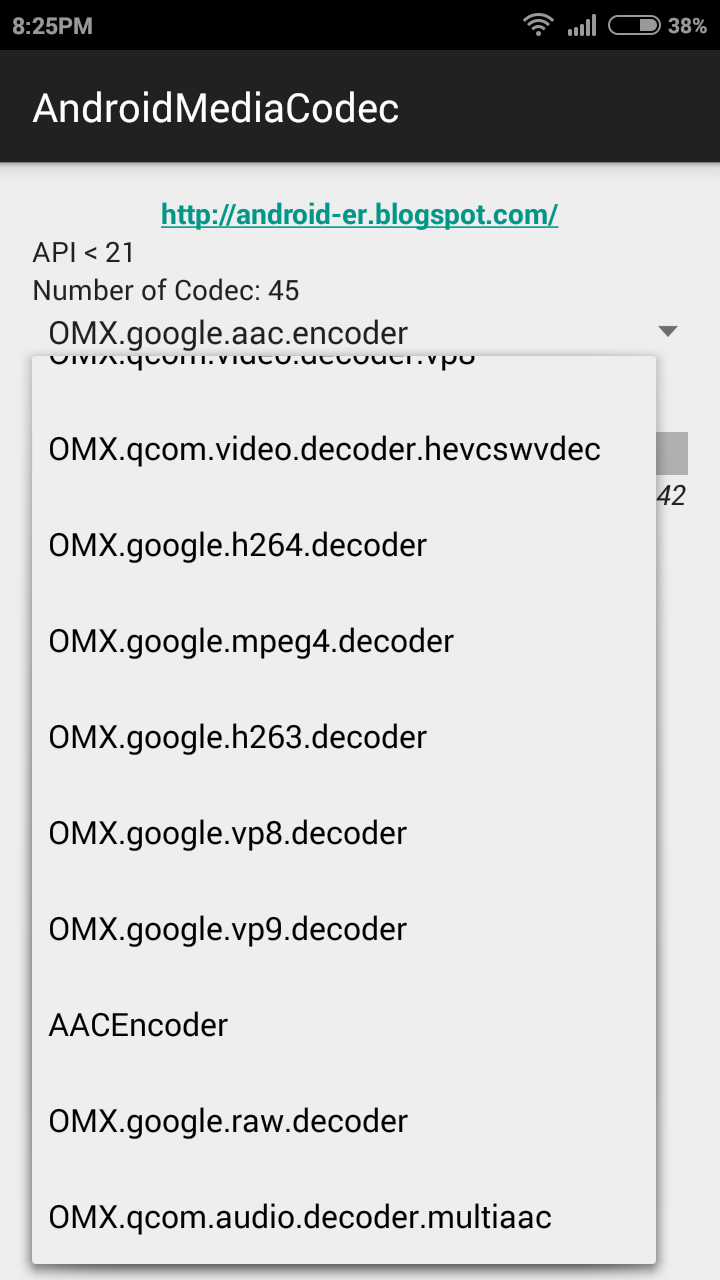
Task: Select OMX.google.h263.decoder codec
Action: click(237, 737)
